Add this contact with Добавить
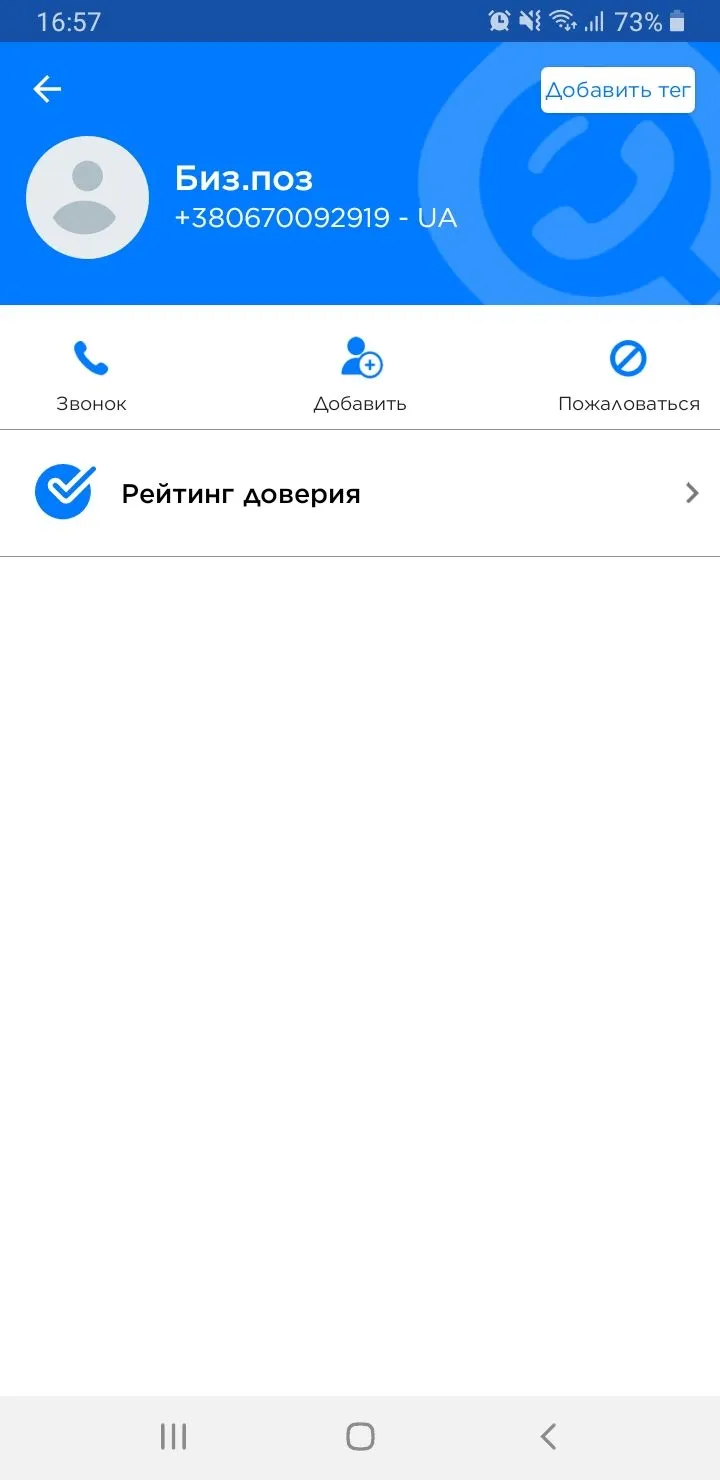This screenshot has height=1480, width=720. 360,375
